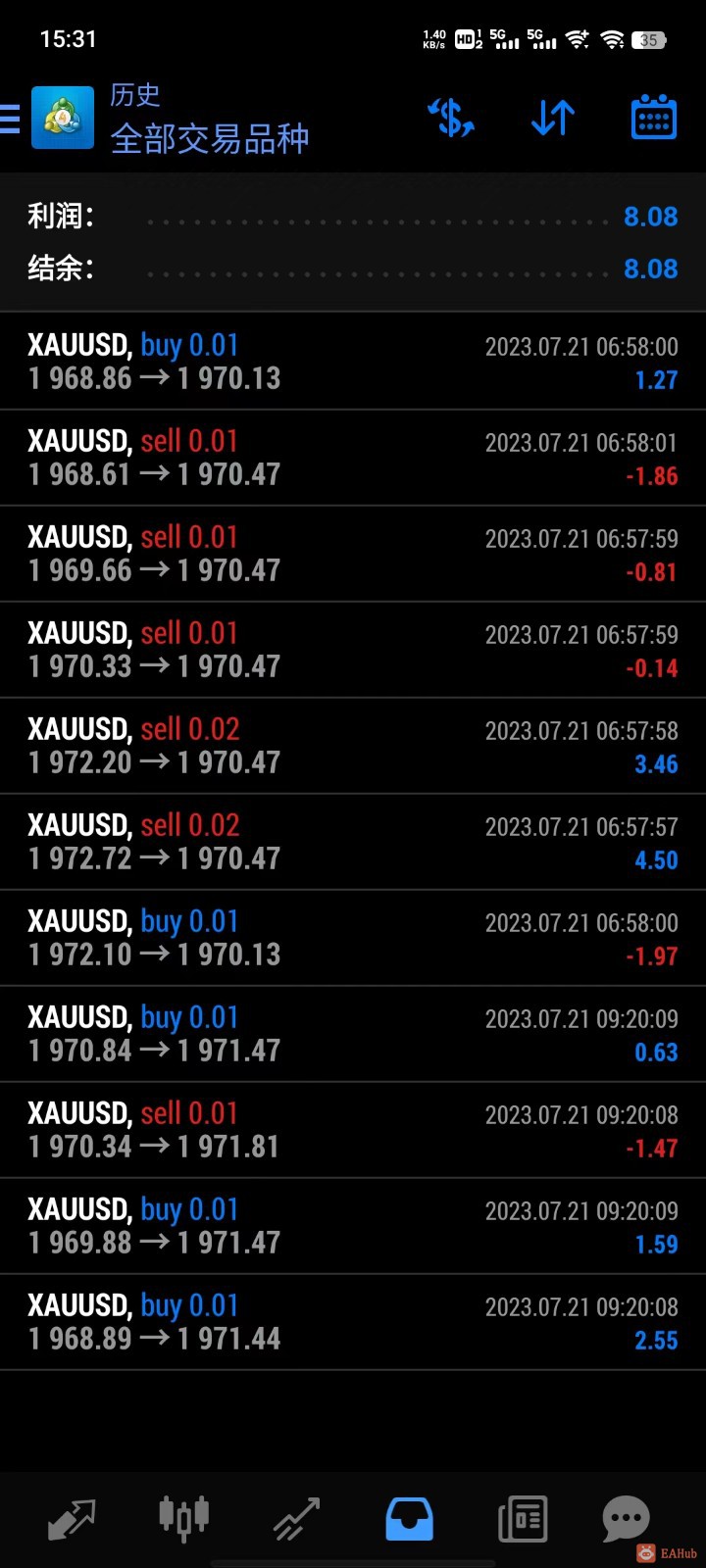Select the 历史 screen title

135,95
